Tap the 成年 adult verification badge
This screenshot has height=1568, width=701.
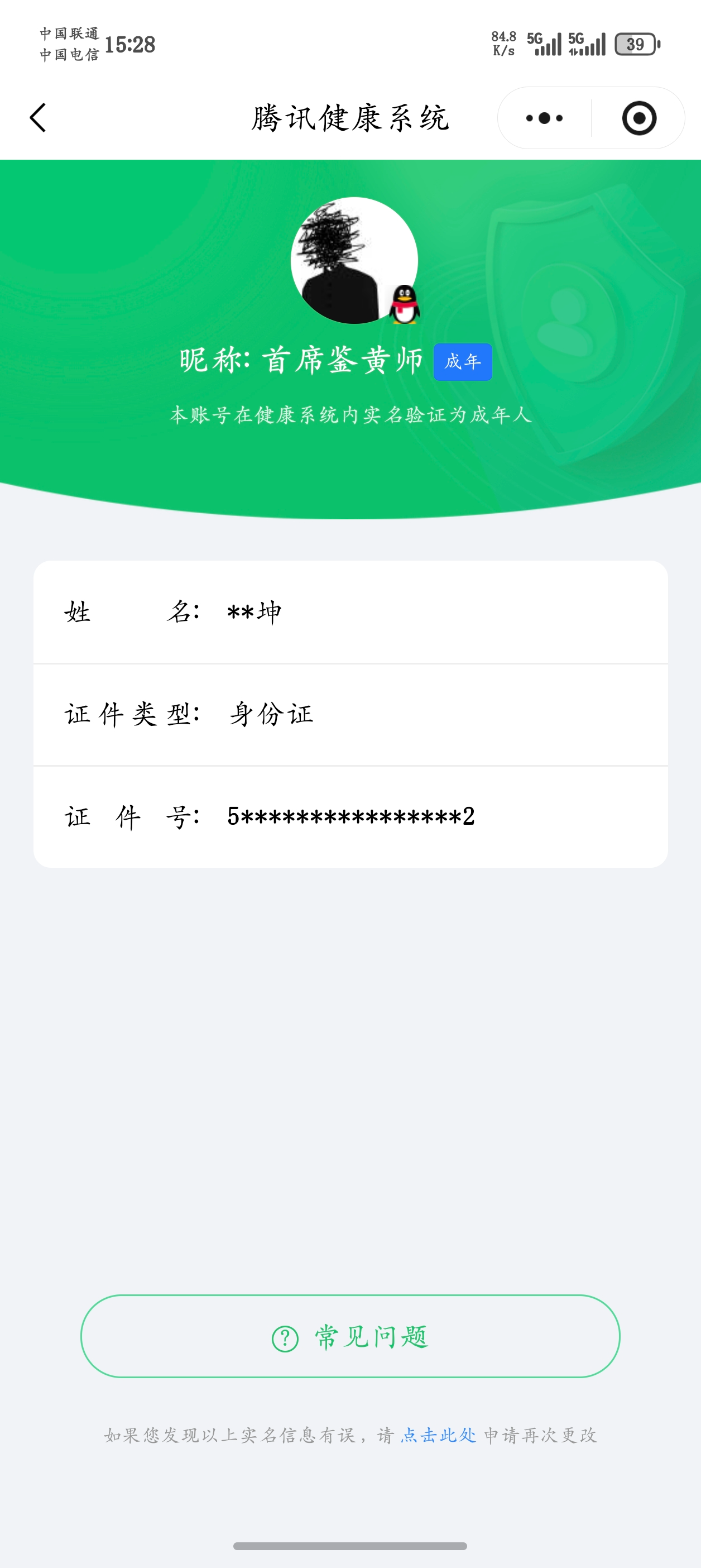(x=462, y=362)
